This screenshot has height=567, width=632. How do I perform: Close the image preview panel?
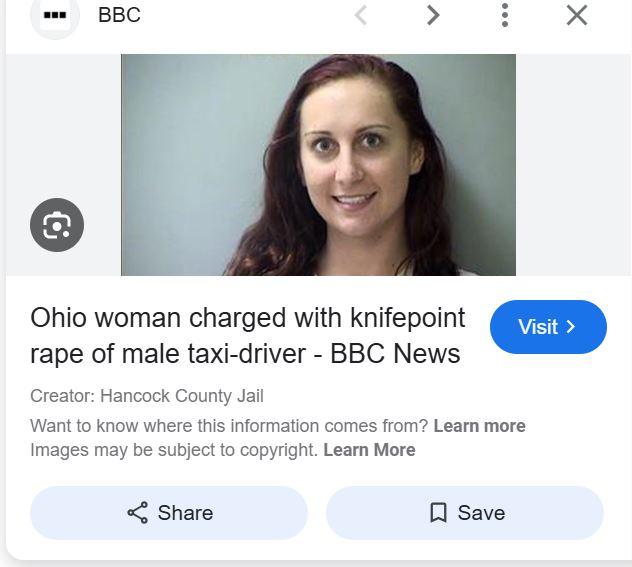[x=576, y=15]
